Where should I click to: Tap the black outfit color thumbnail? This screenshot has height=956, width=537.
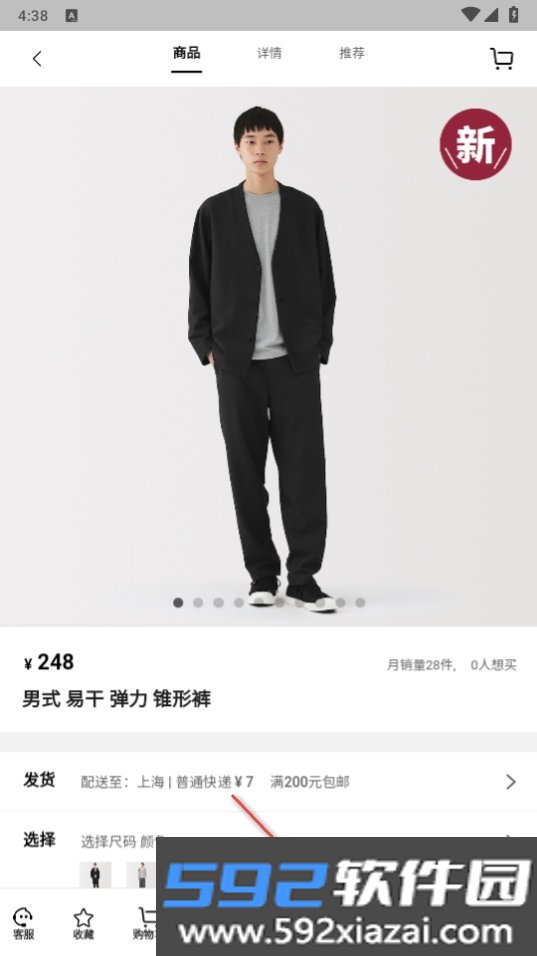tap(95, 875)
